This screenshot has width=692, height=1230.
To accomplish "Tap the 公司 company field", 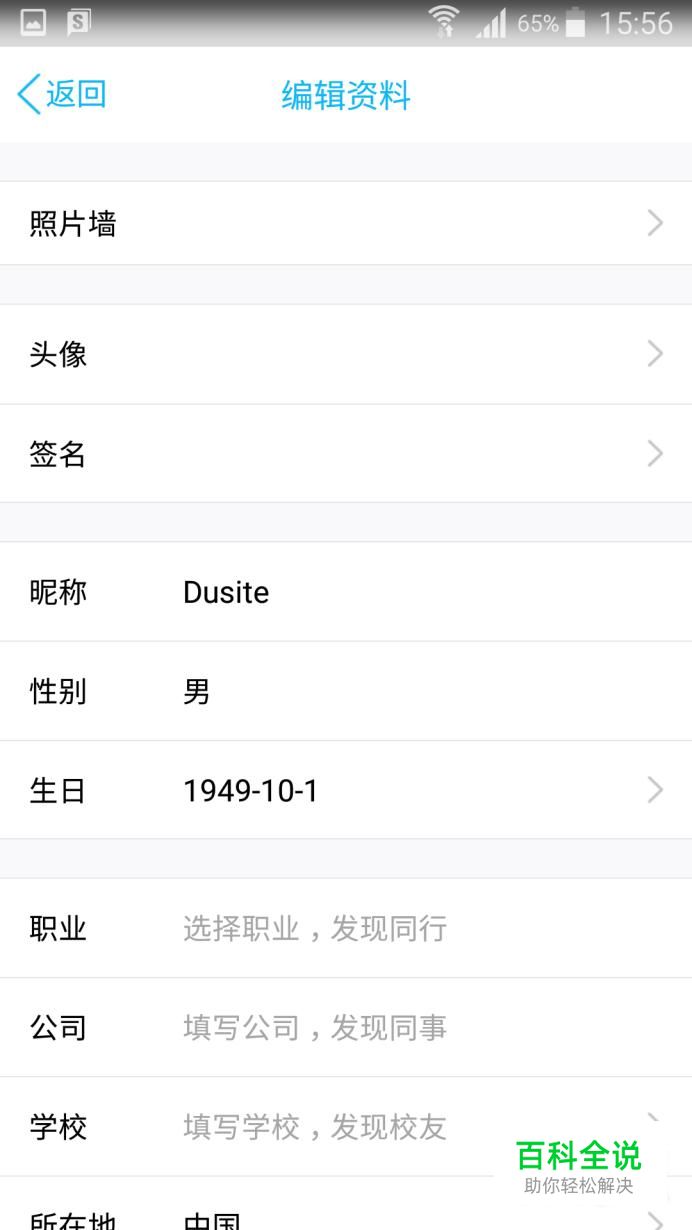I will [346, 1027].
